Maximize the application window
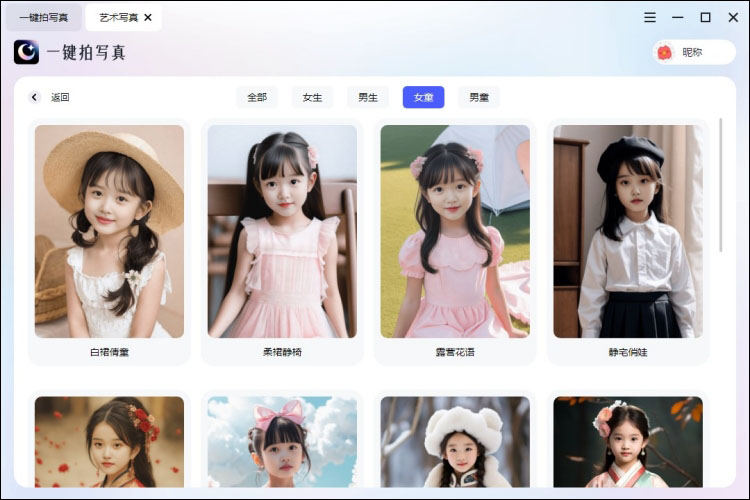The width and height of the screenshot is (750, 500). pyautogui.click(x=705, y=17)
